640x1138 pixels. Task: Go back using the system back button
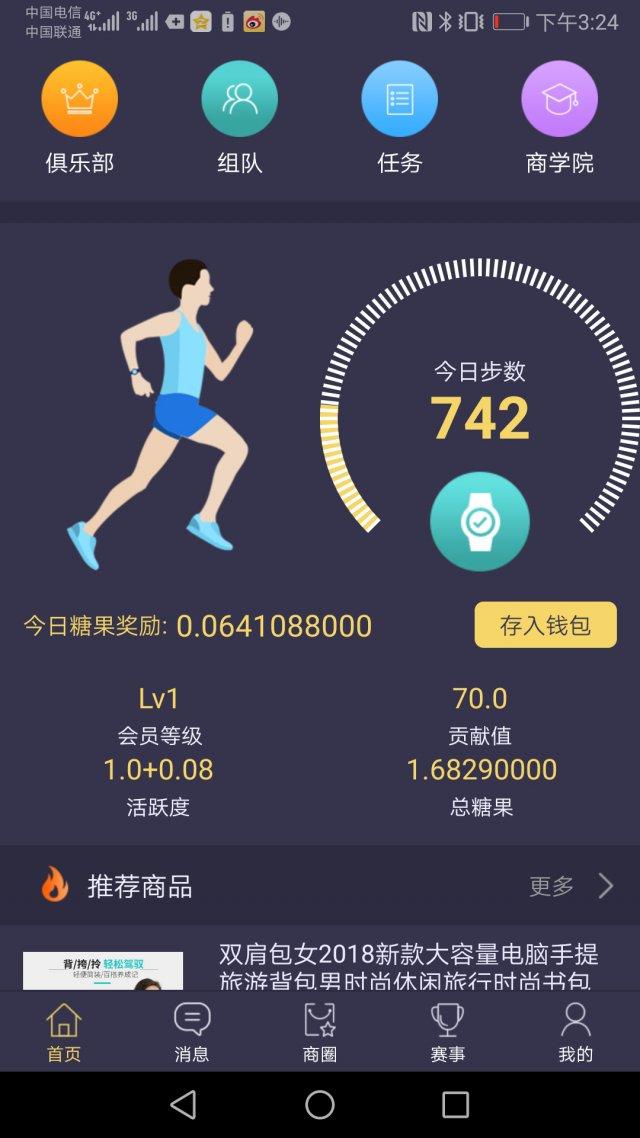[183, 1104]
